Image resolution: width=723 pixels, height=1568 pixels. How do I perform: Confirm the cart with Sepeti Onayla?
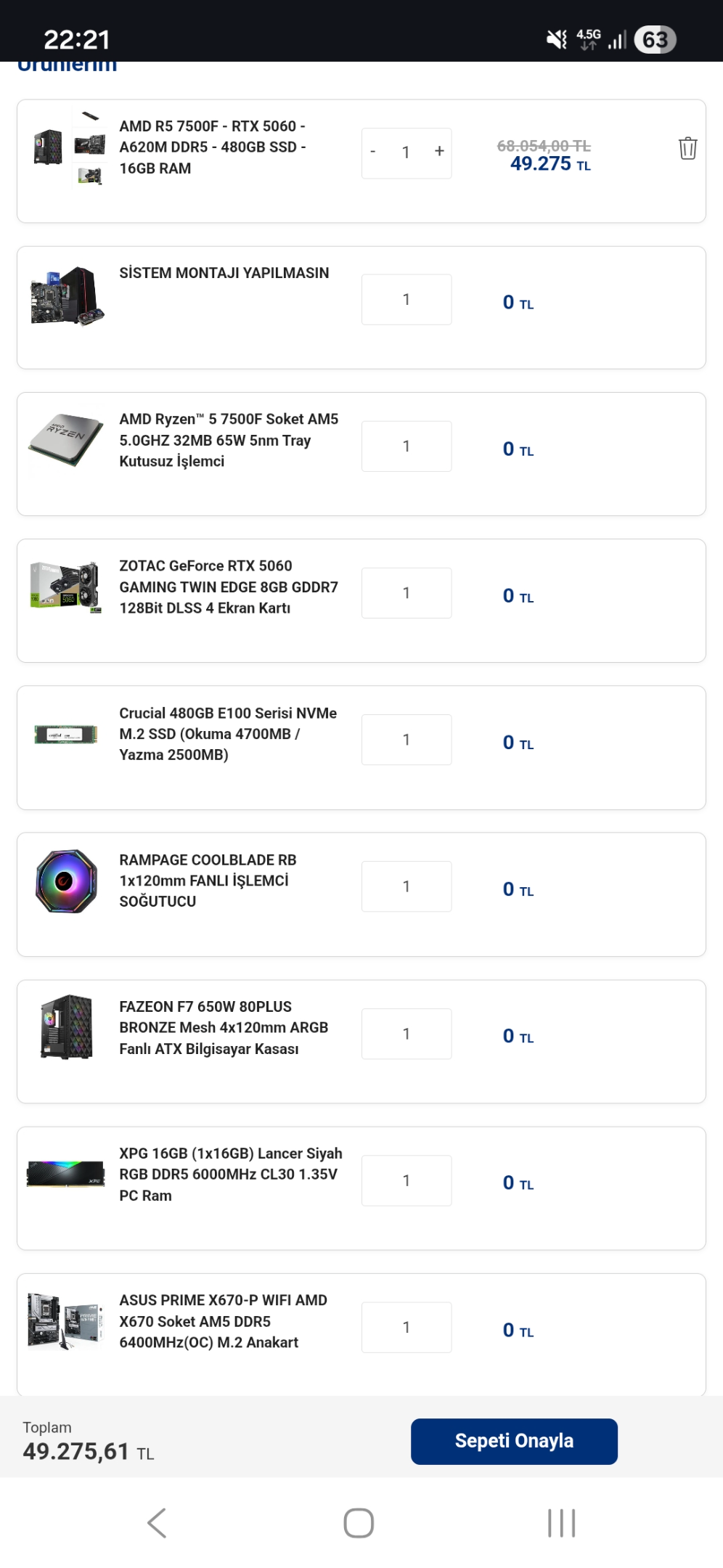click(x=514, y=1440)
